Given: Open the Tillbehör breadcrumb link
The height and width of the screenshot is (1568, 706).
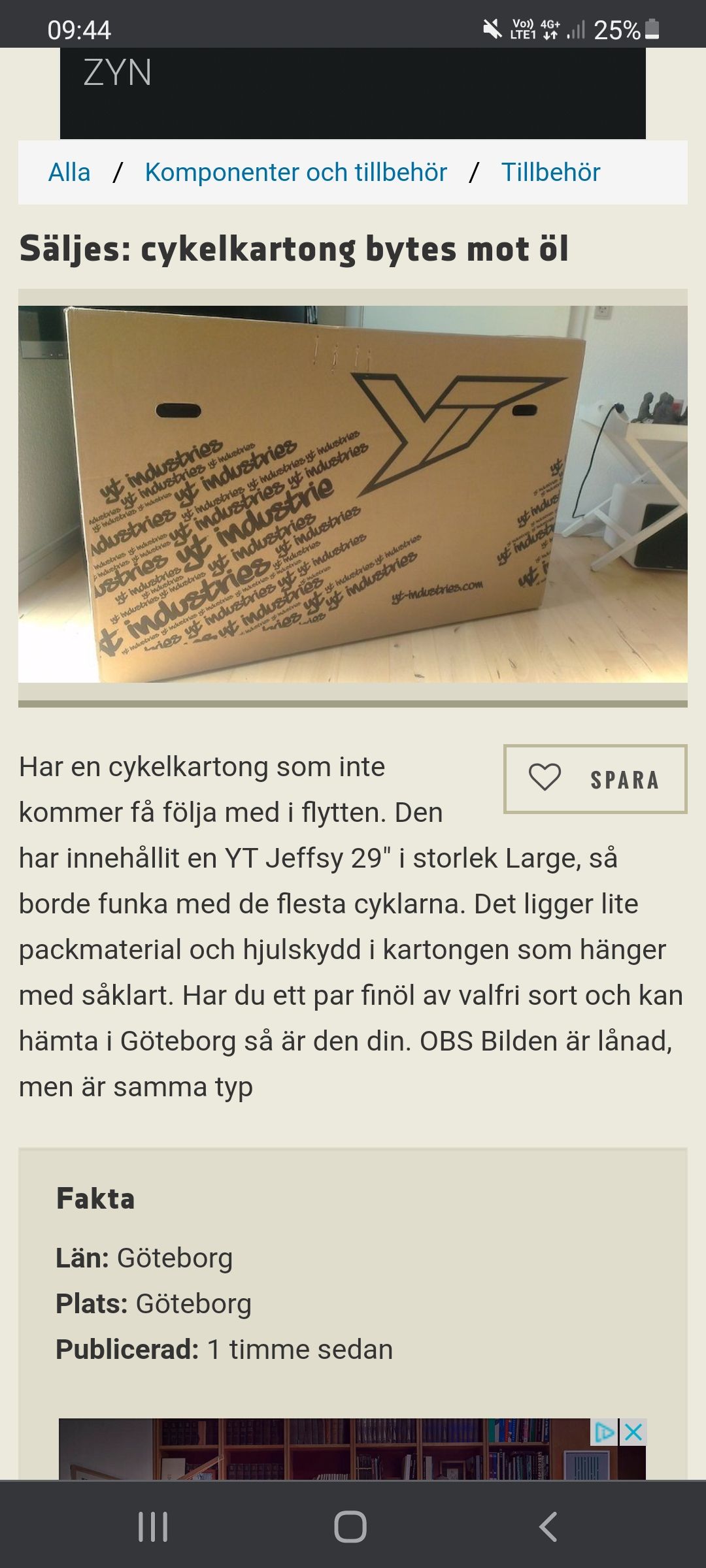Looking at the screenshot, I should (x=550, y=172).
